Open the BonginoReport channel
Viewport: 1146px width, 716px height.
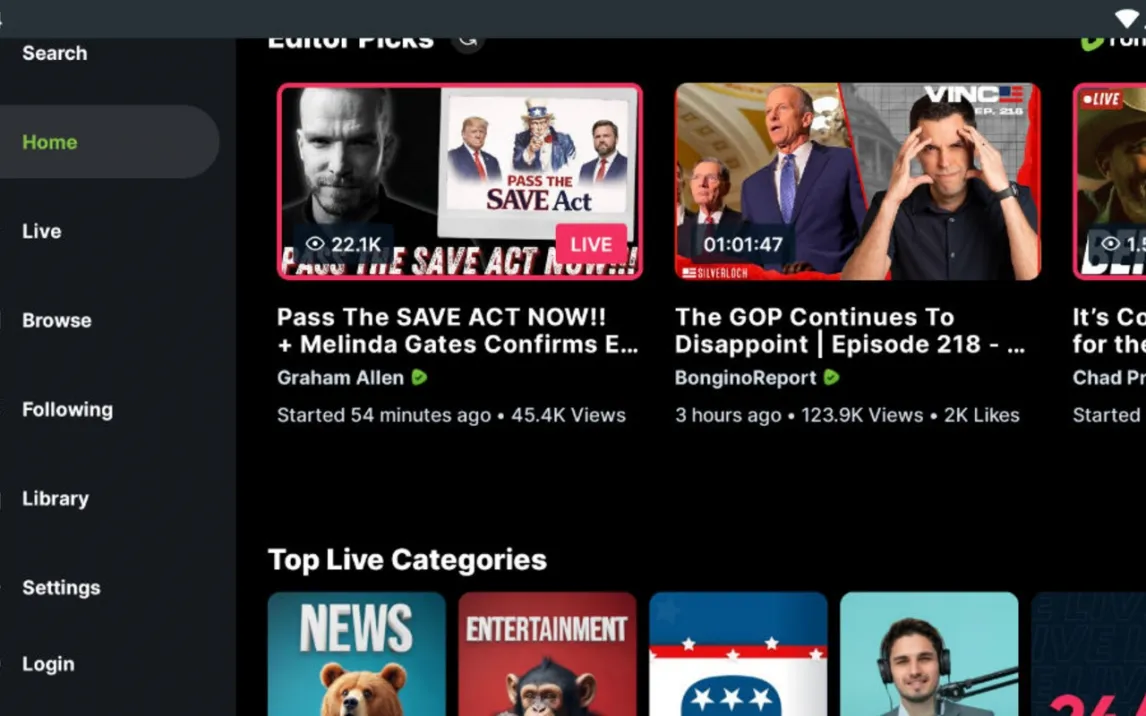pos(746,378)
